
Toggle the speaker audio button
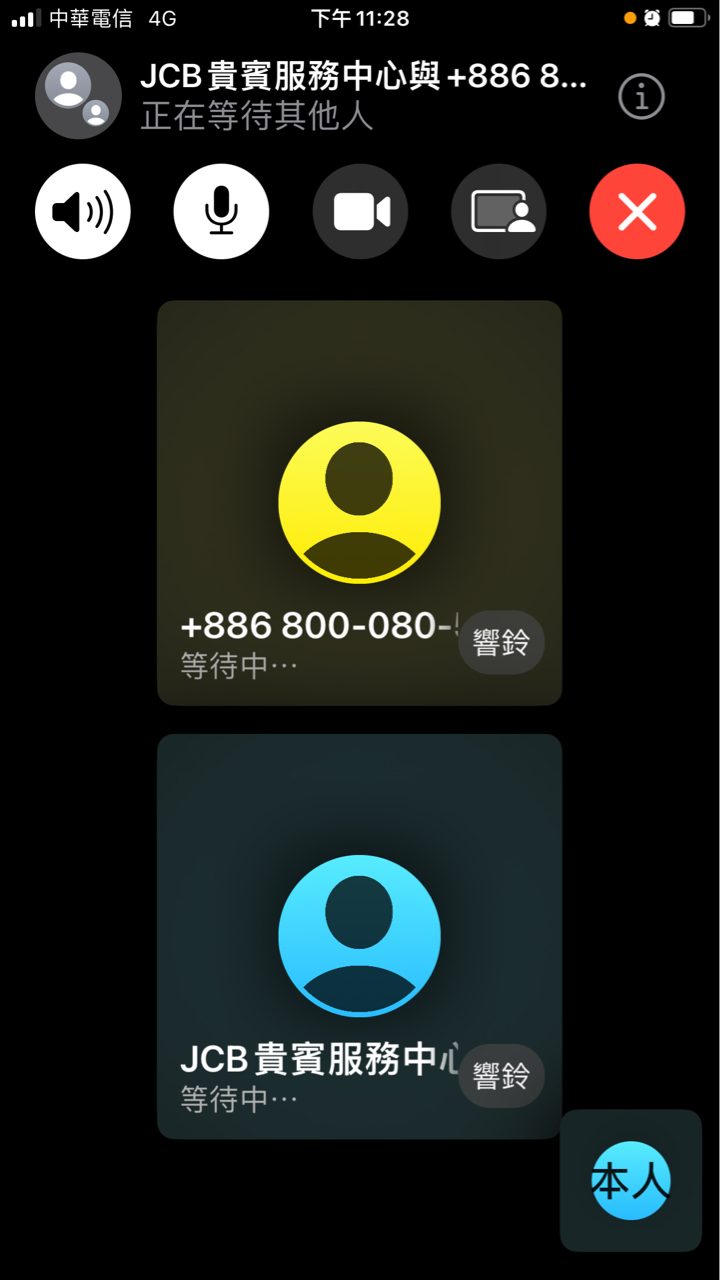(x=83, y=212)
